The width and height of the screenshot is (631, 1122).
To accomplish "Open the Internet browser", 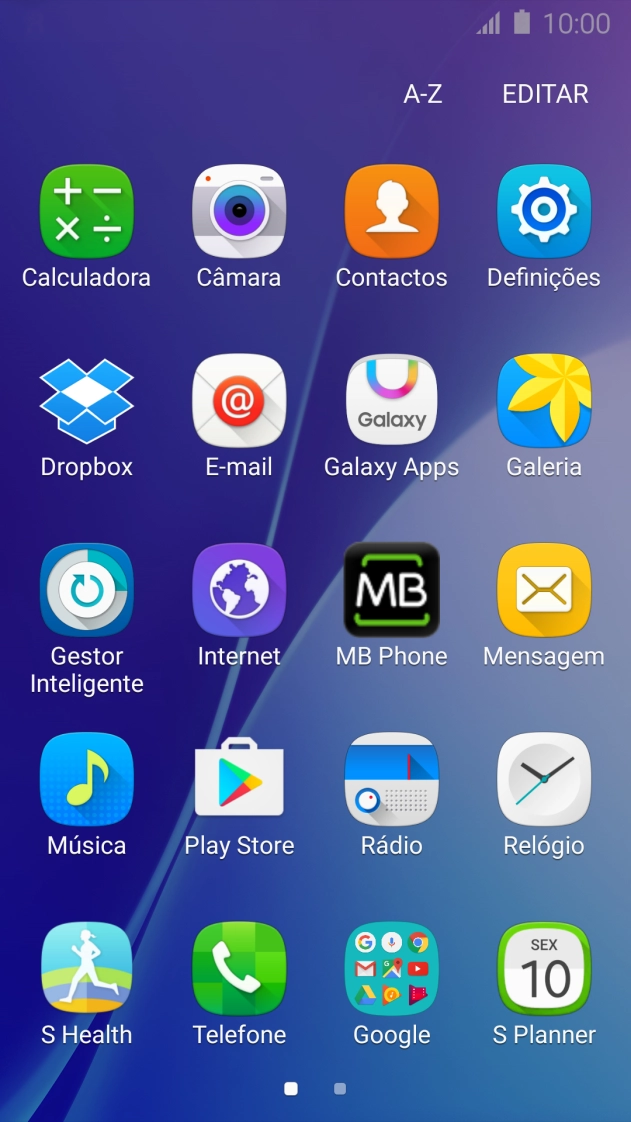I will [x=239, y=590].
